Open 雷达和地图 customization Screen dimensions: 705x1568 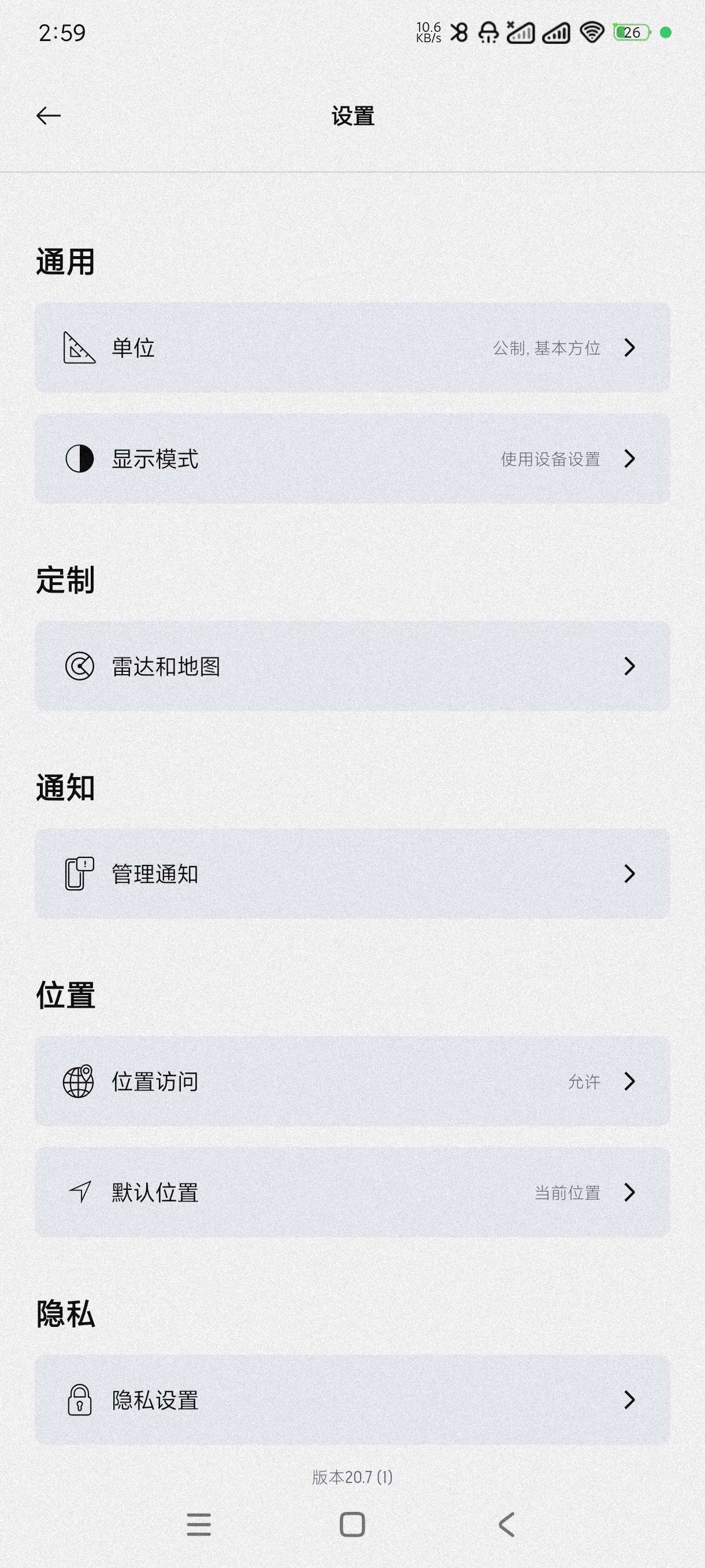point(352,666)
